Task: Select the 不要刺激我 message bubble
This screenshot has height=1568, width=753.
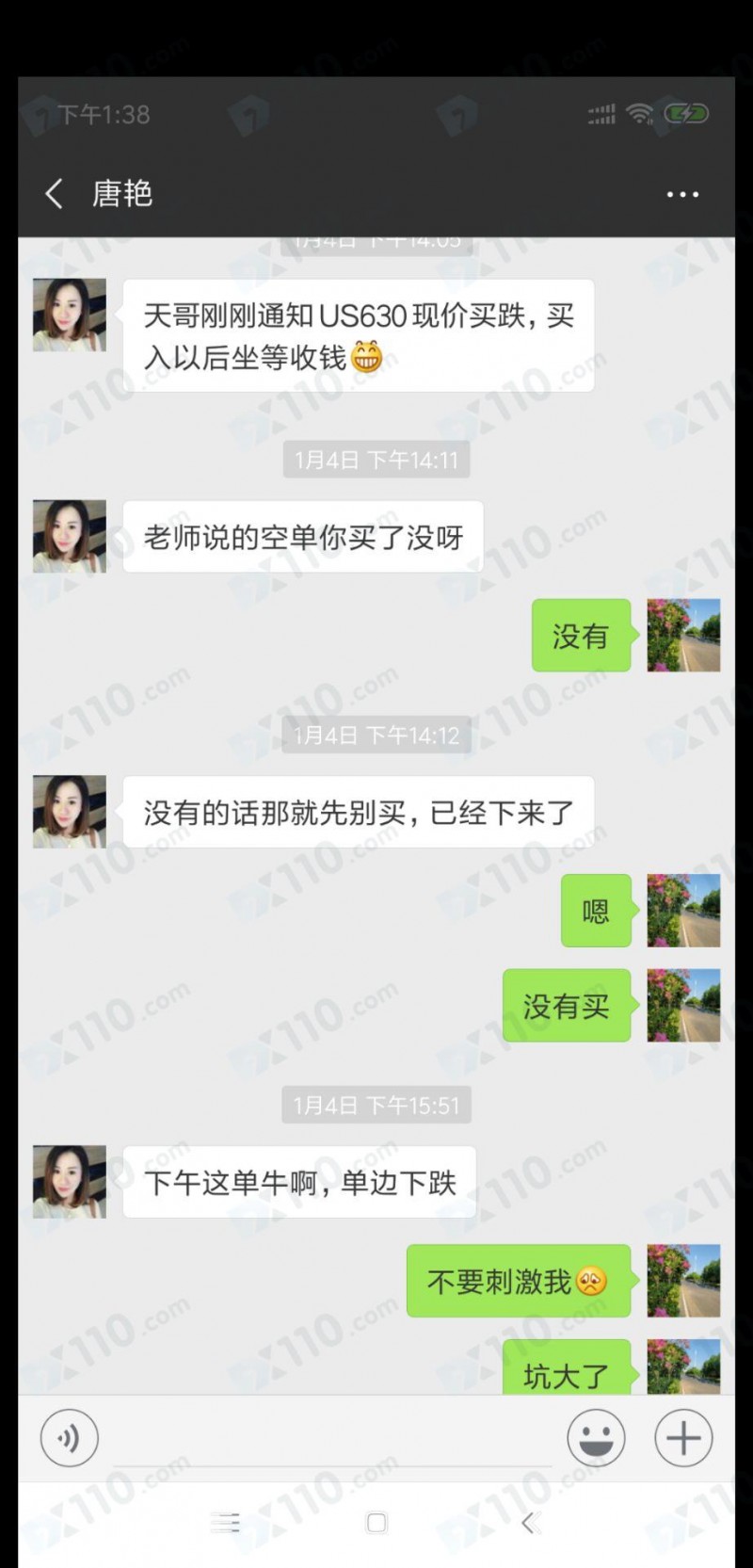Action: coord(519,1281)
